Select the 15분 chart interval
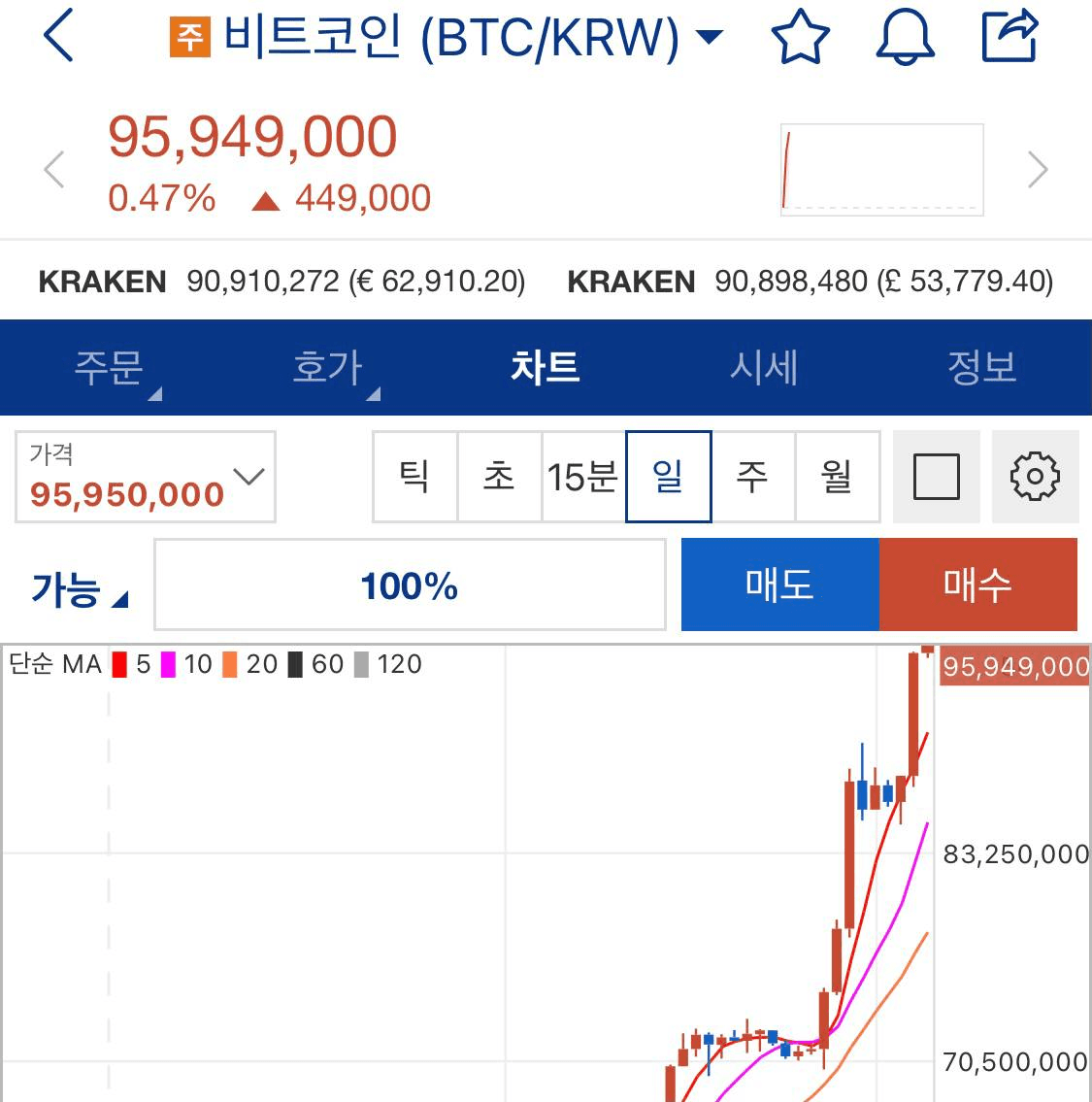This screenshot has width=1092, height=1102. (x=582, y=477)
